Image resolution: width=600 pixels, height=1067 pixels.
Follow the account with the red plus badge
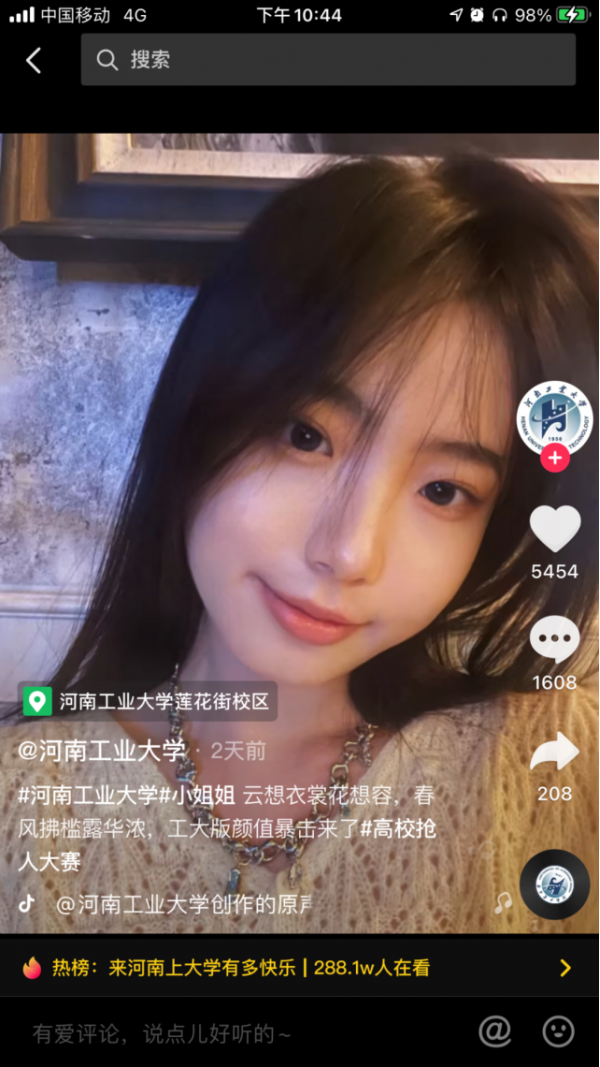pos(554,459)
